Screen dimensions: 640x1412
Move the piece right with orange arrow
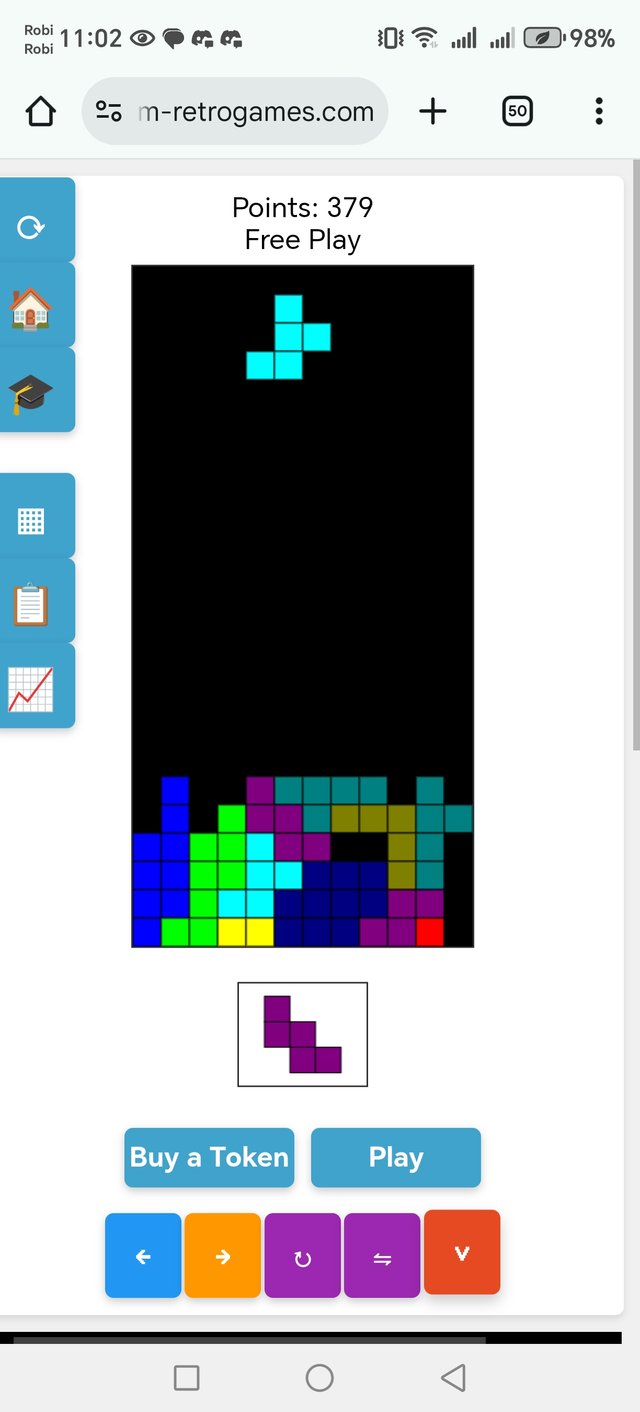223,1257
